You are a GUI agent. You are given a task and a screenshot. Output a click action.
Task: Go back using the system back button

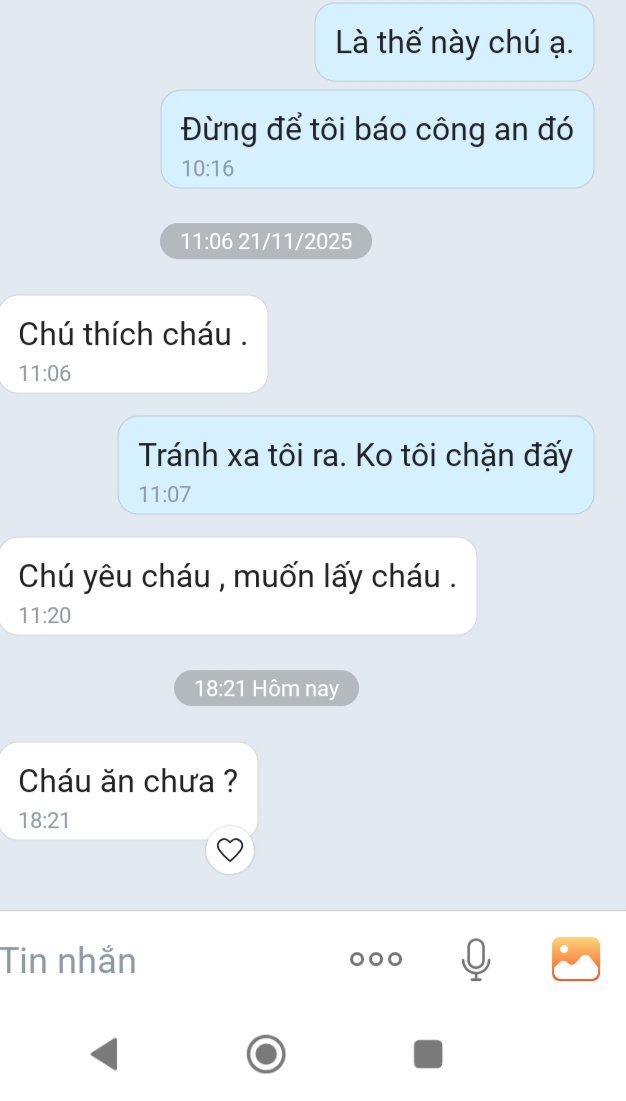[x=103, y=1054]
